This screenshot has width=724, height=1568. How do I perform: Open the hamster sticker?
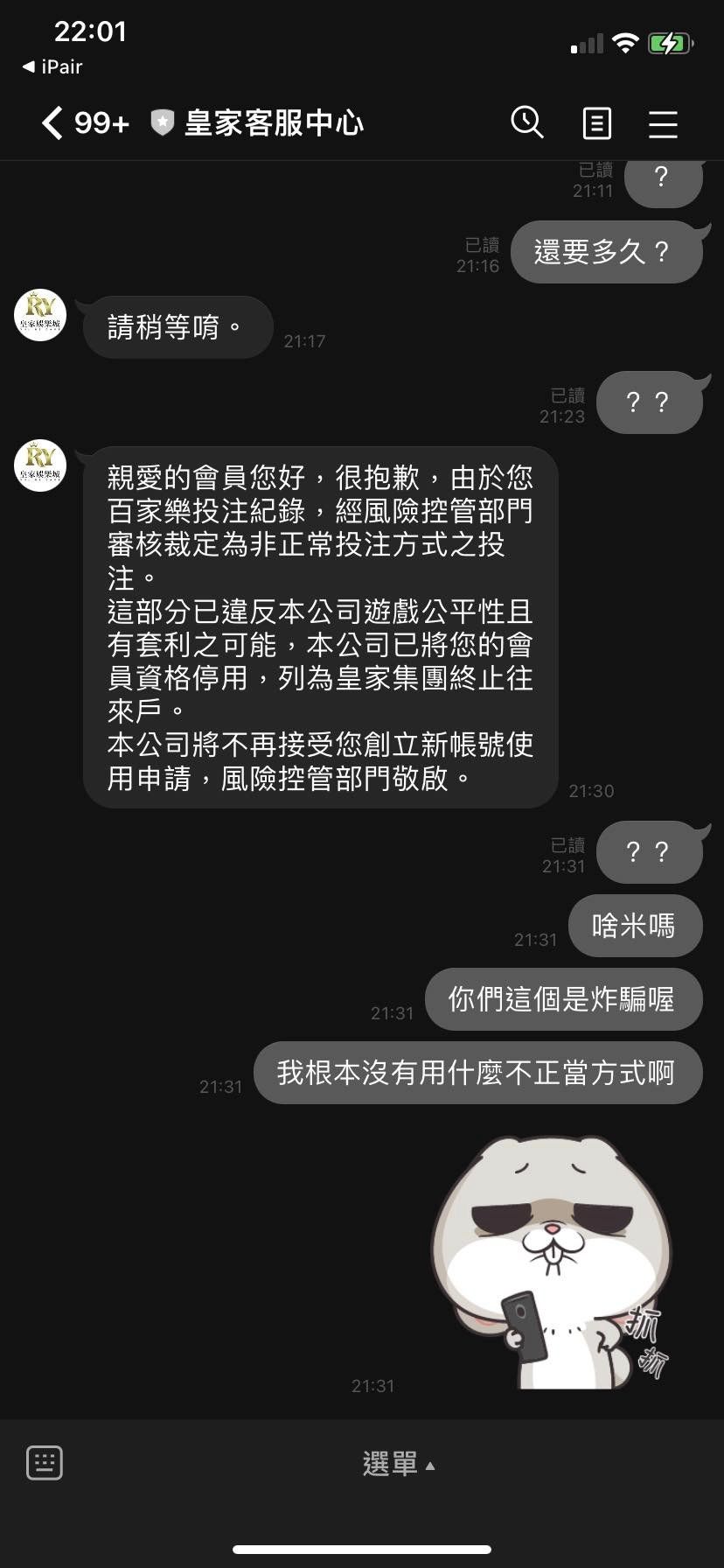pyautogui.click(x=553, y=1262)
